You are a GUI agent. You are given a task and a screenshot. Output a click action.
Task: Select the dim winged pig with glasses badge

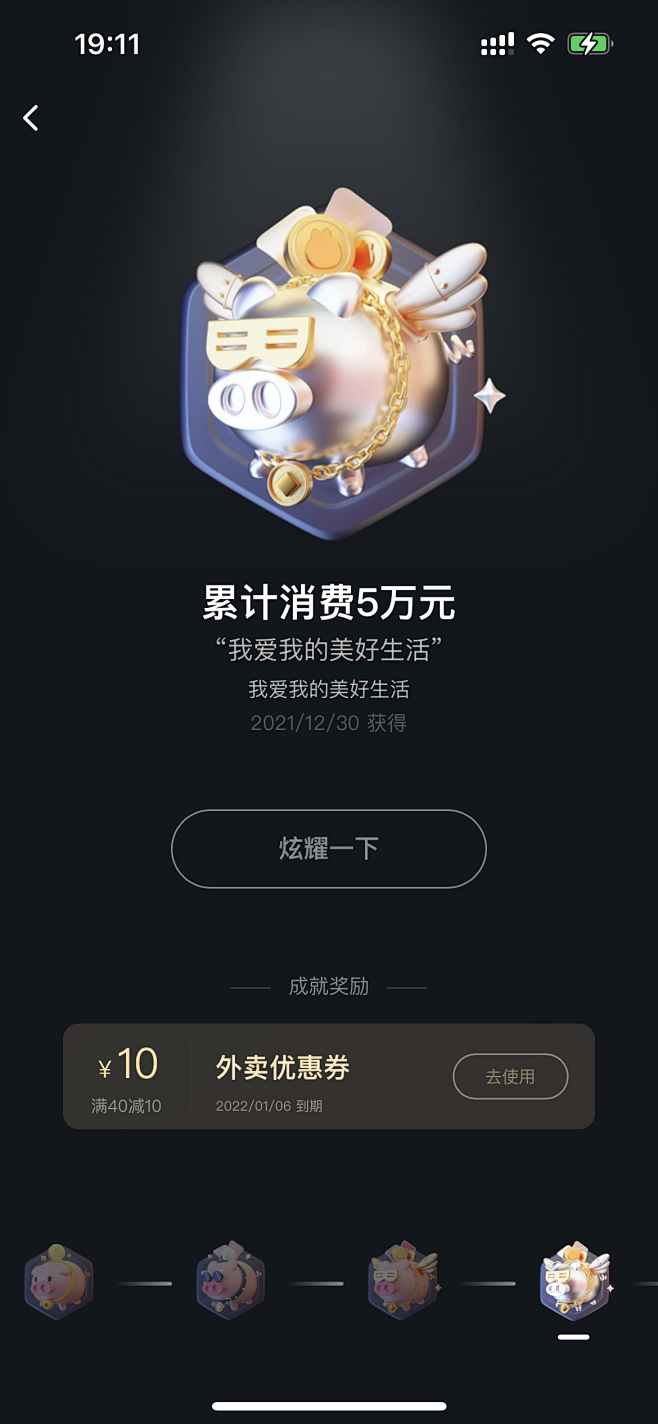403,1282
